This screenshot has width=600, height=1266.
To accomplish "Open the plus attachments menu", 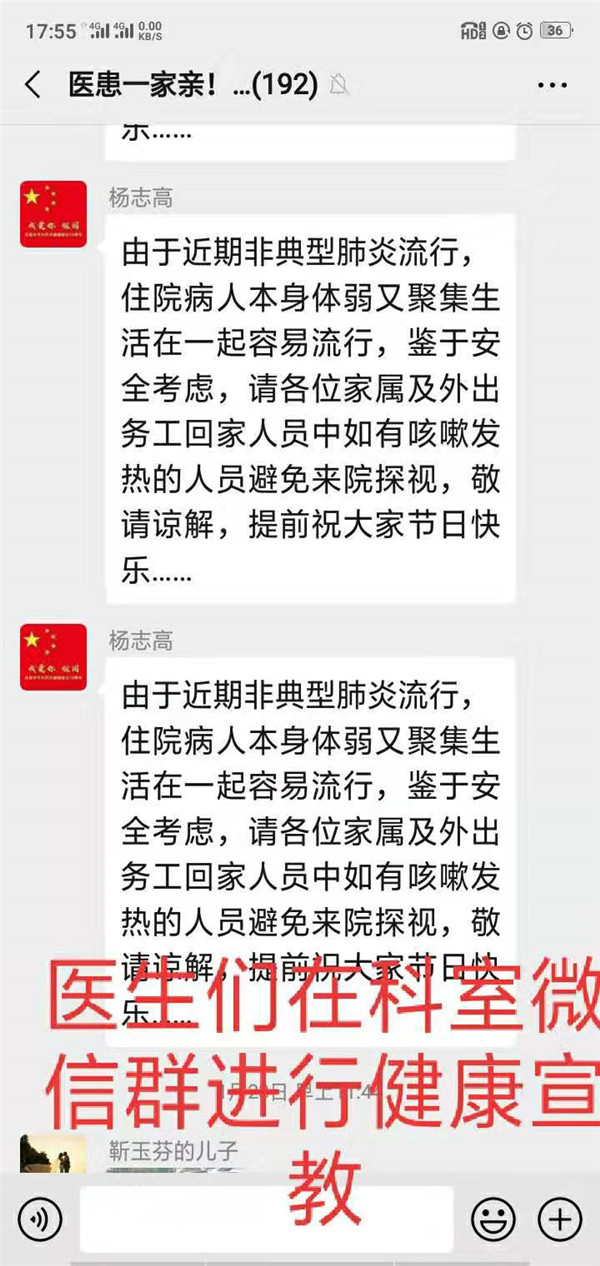I will (560, 1218).
